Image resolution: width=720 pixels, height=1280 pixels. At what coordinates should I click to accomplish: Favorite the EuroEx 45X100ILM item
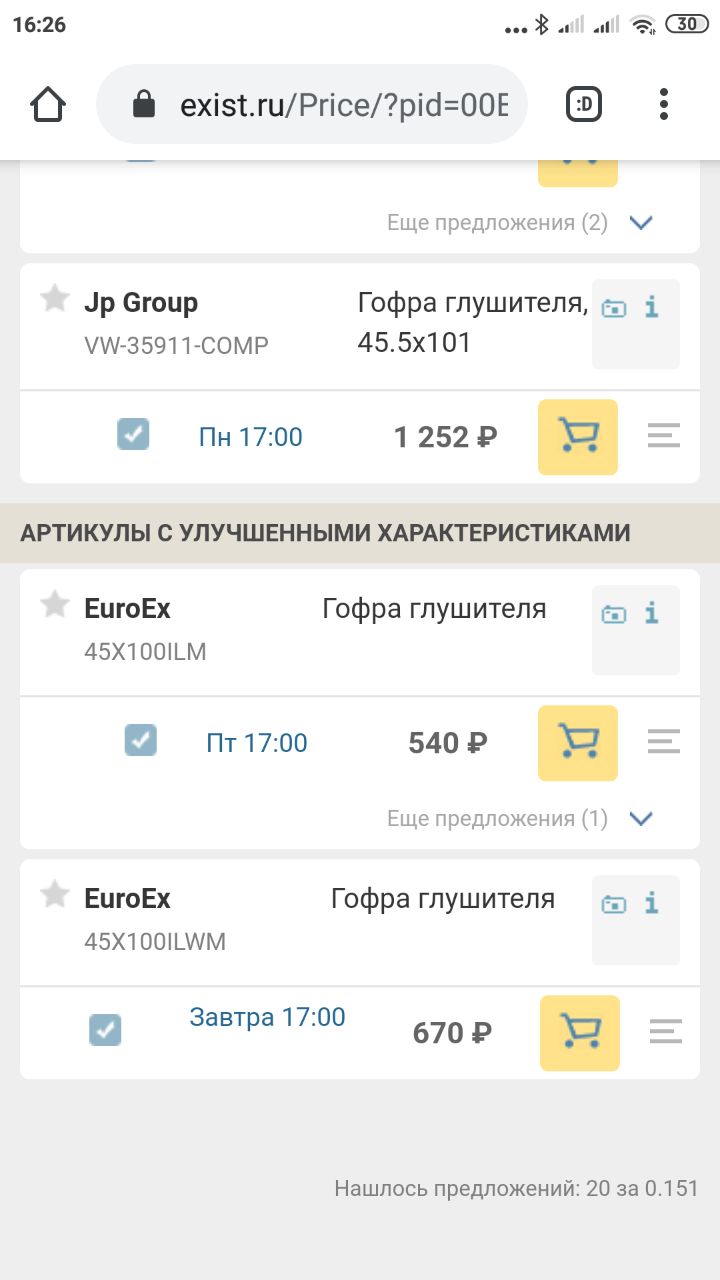point(55,604)
